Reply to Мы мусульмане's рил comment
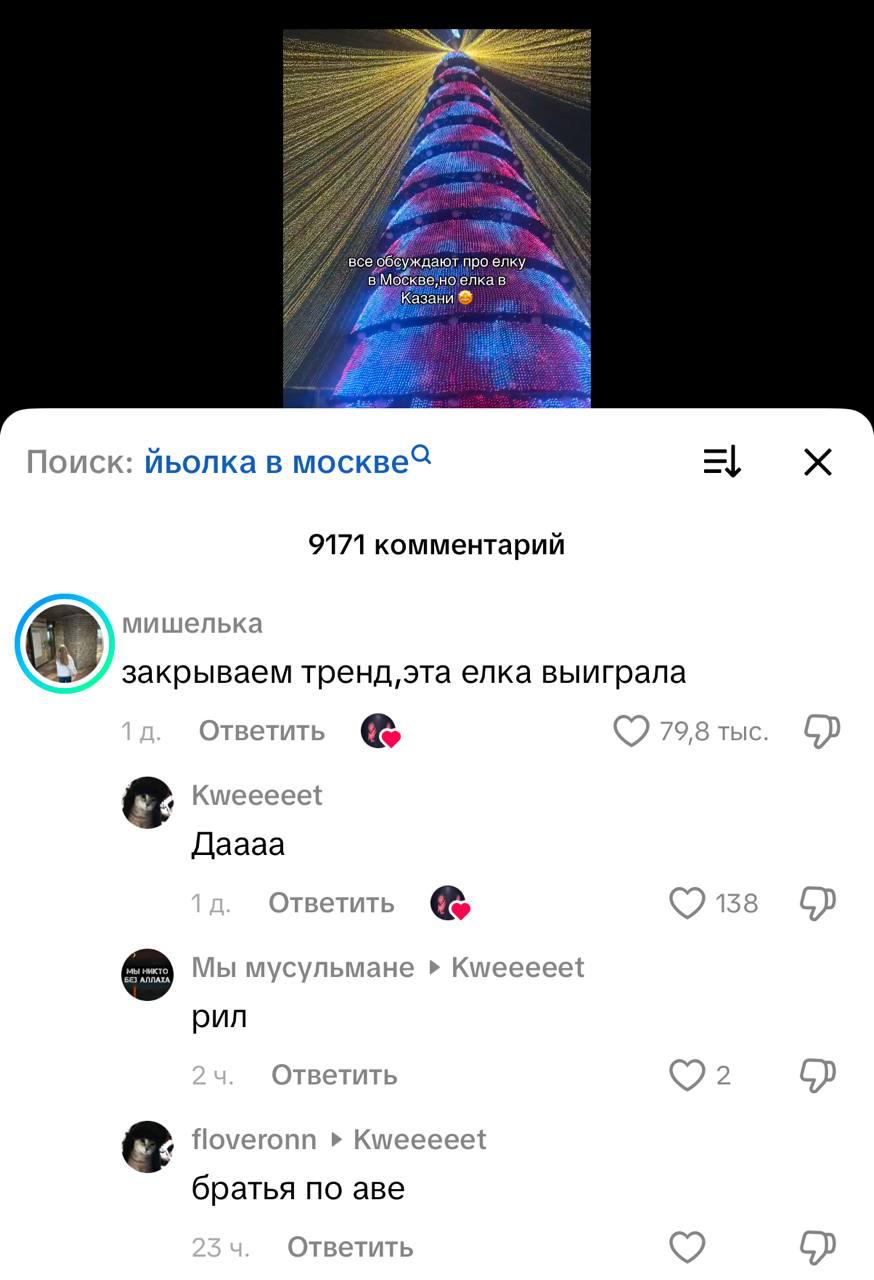Viewport: 874px width, 1280px height. pos(334,1075)
